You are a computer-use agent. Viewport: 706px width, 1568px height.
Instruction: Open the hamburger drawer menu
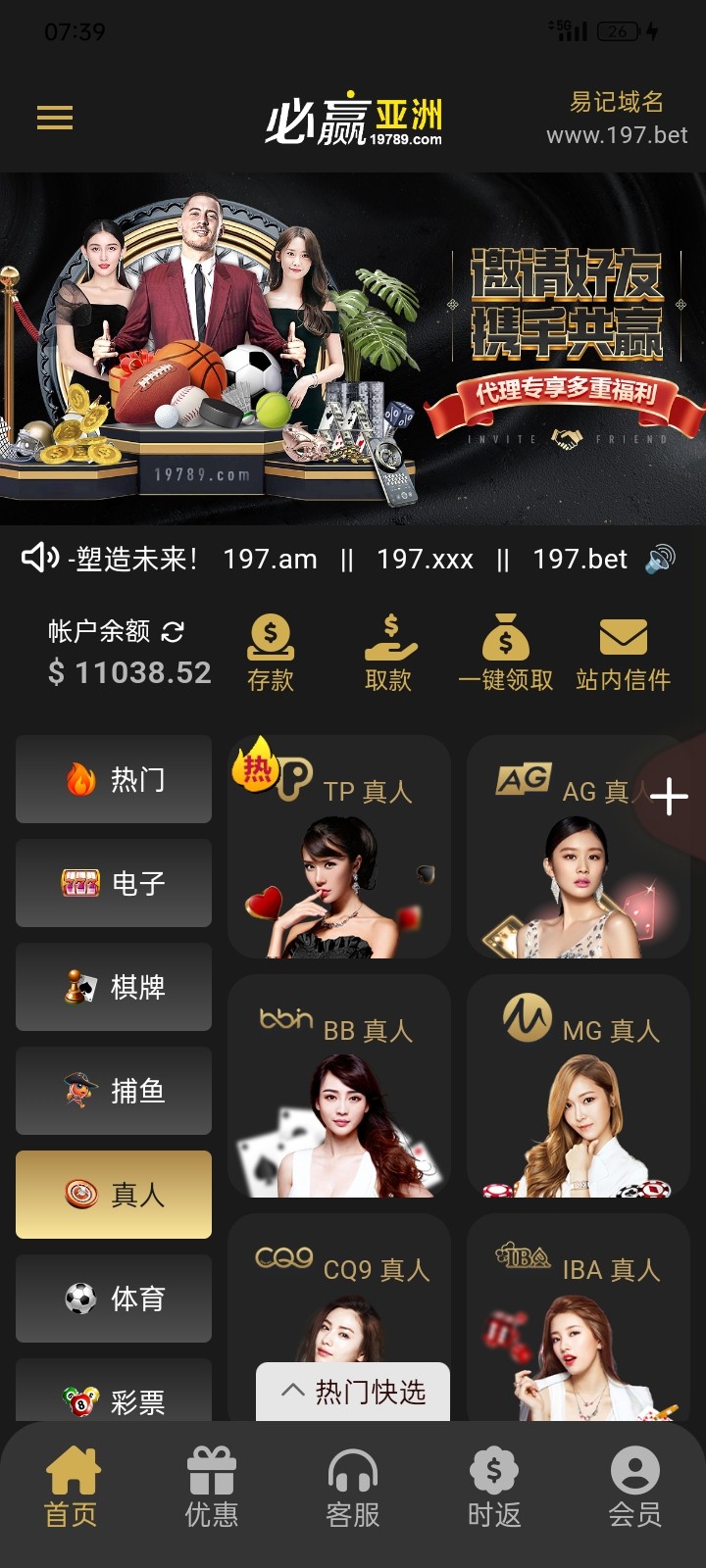[x=55, y=119]
